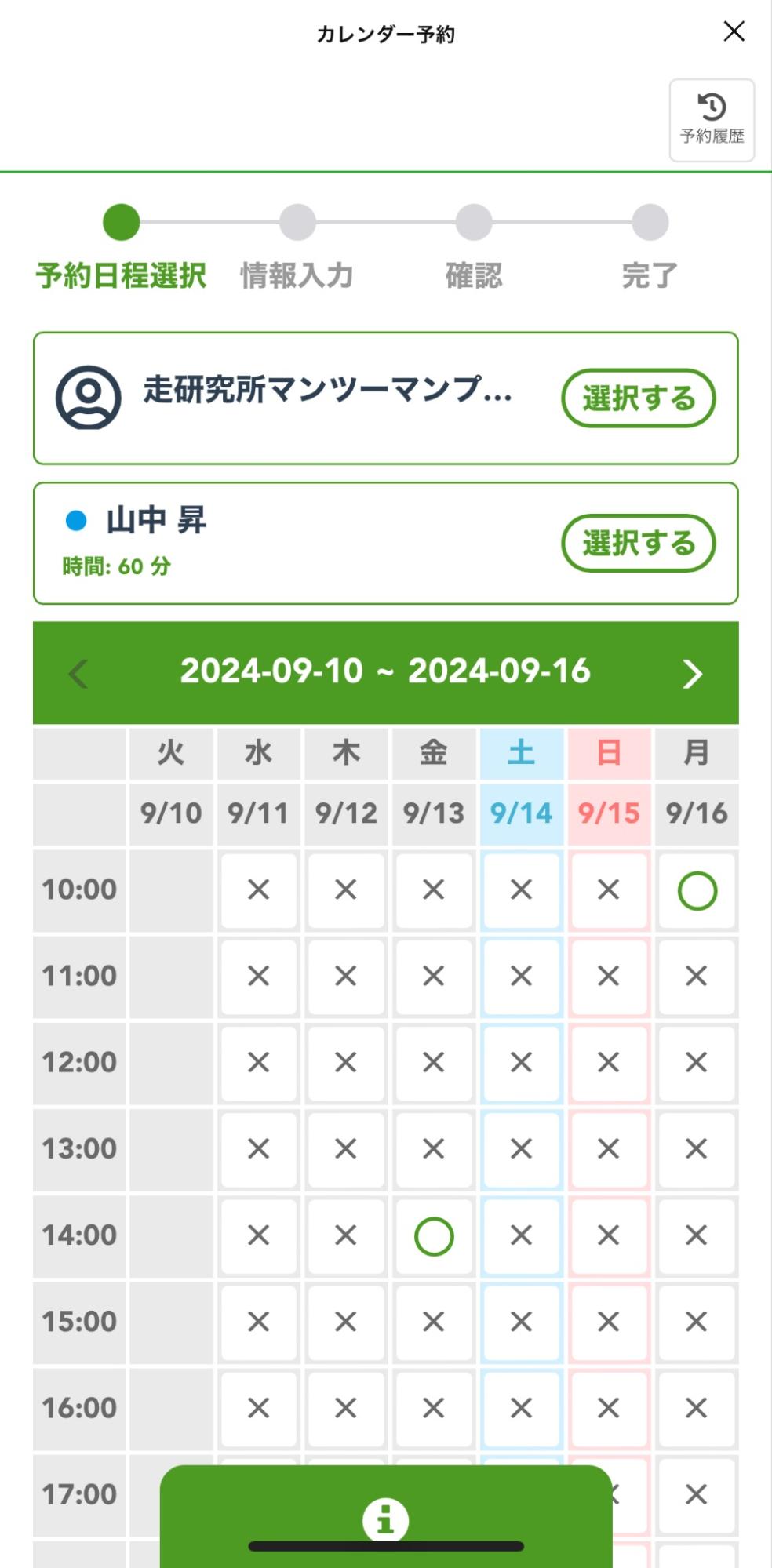
Task: Tap the info icon on the green banner
Action: [385, 1519]
